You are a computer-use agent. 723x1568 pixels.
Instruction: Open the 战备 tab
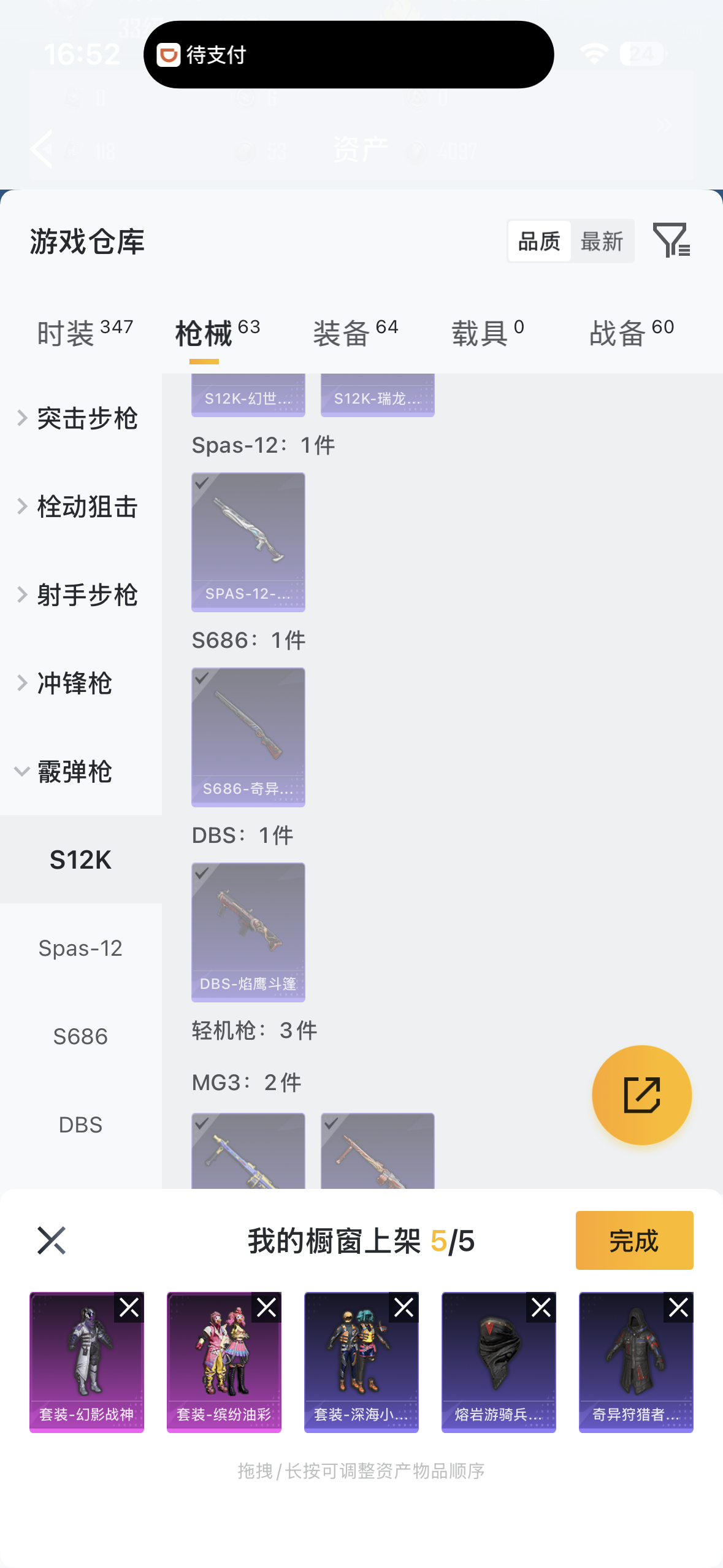[631, 333]
